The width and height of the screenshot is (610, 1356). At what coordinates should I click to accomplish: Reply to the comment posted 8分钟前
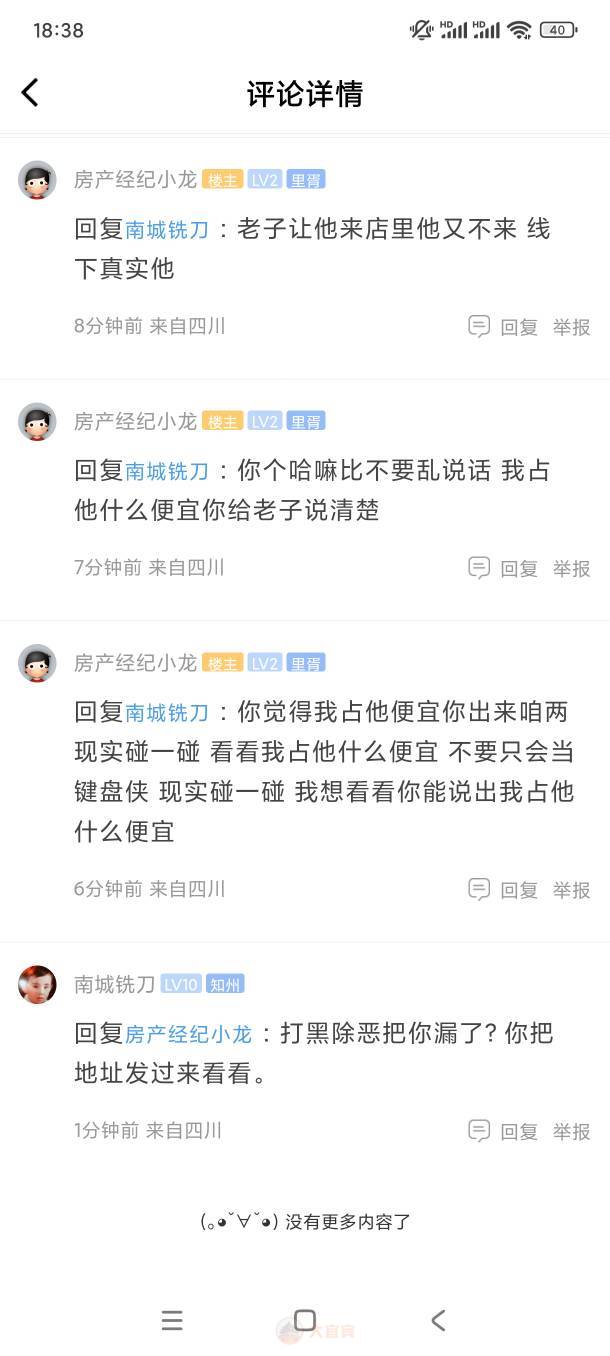click(x=504, y=327)
